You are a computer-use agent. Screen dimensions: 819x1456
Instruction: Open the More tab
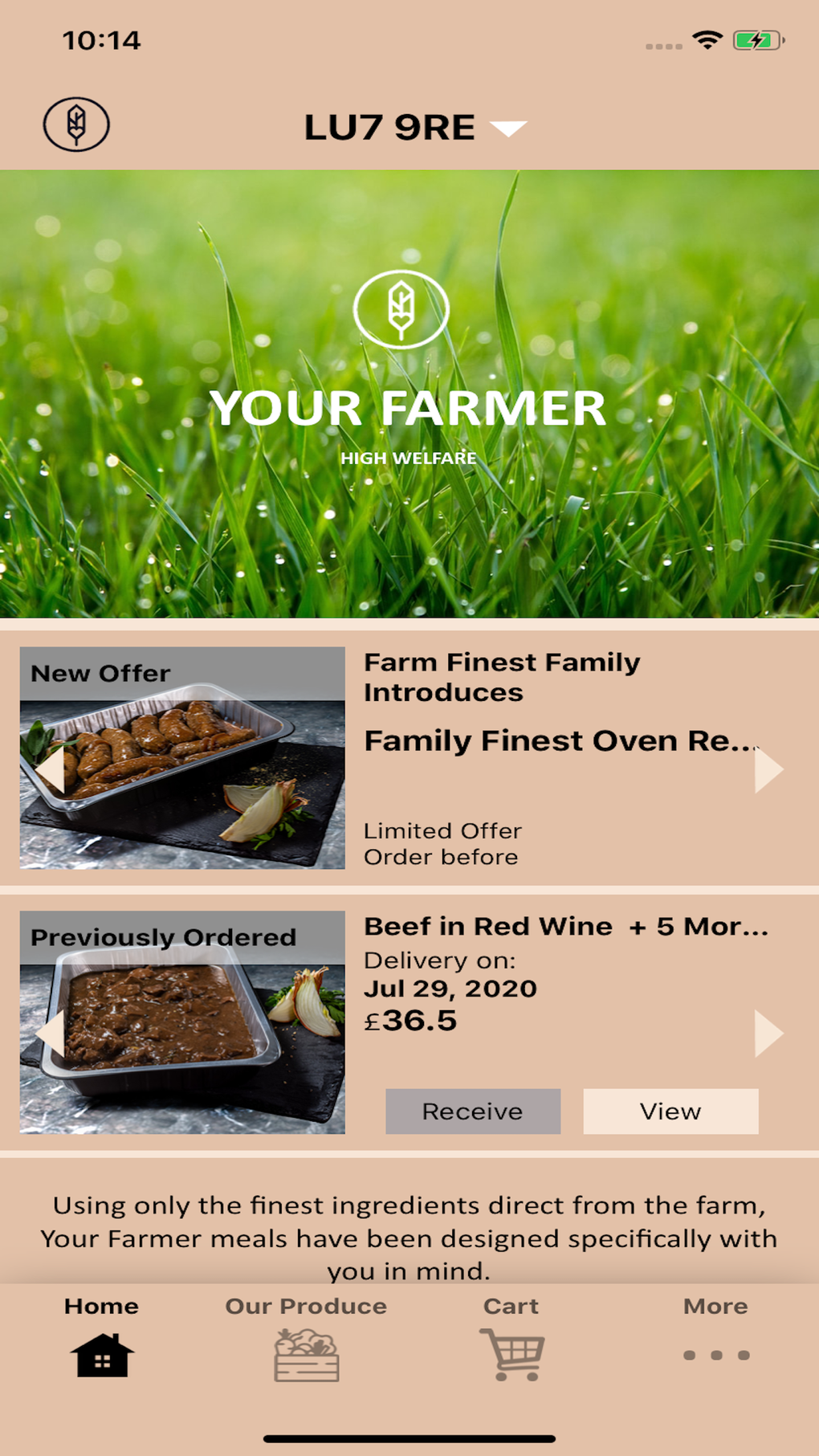[715, 1338]
